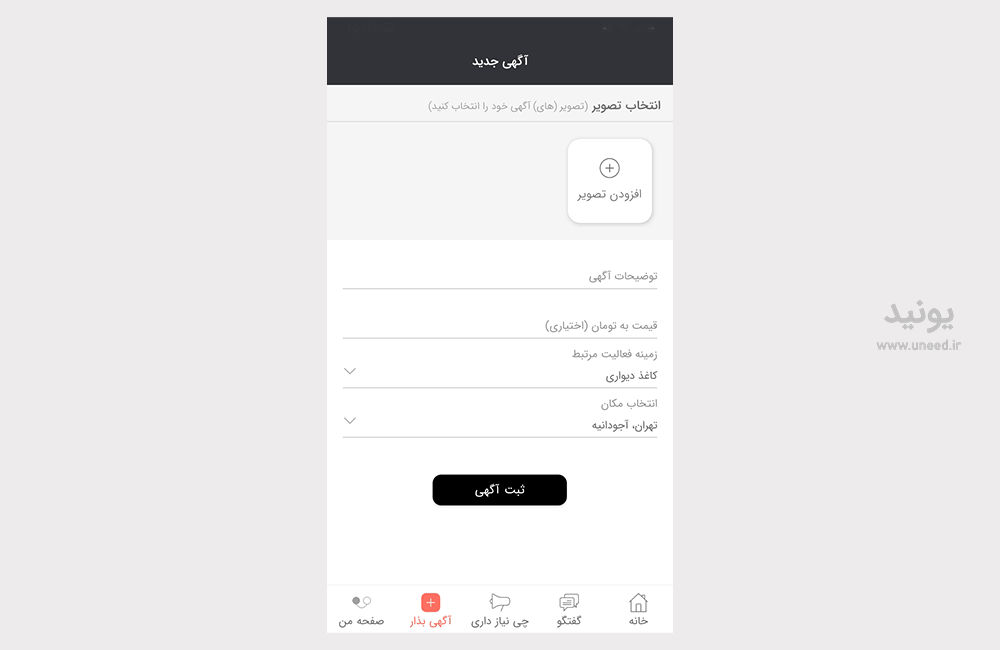Expand the زمینه فعالیت مرتبط dropdown

click(500, 371)
